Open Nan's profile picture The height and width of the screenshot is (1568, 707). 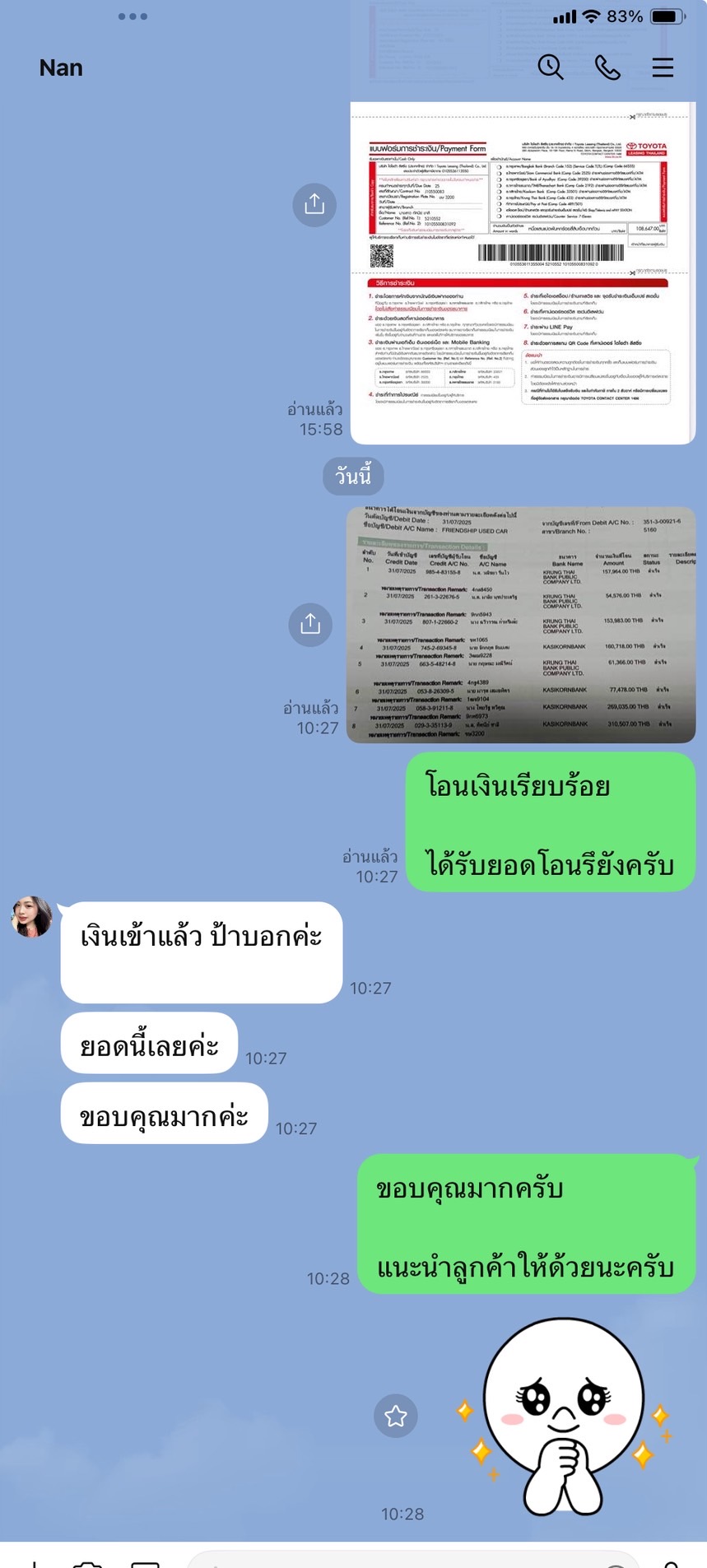tap(32, 917)
